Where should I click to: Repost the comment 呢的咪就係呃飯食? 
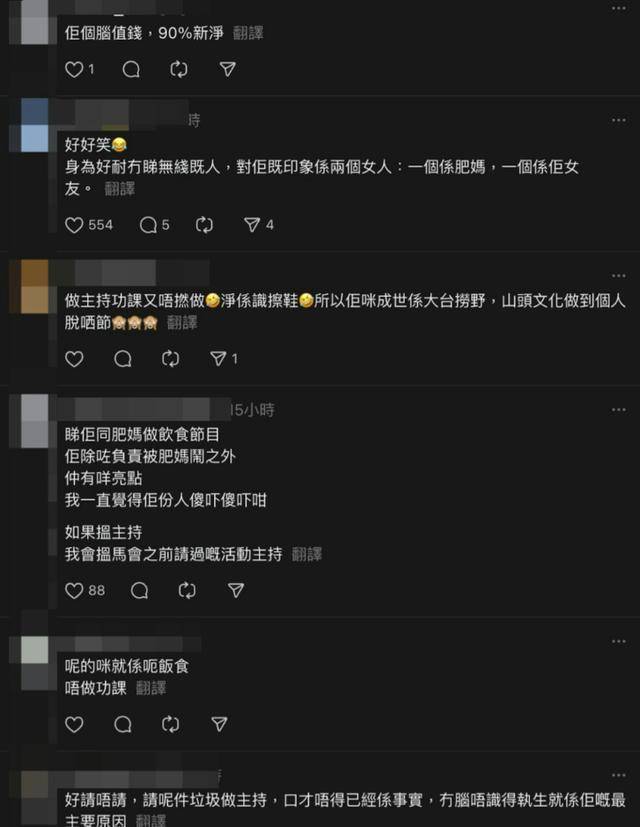point(170,724)
